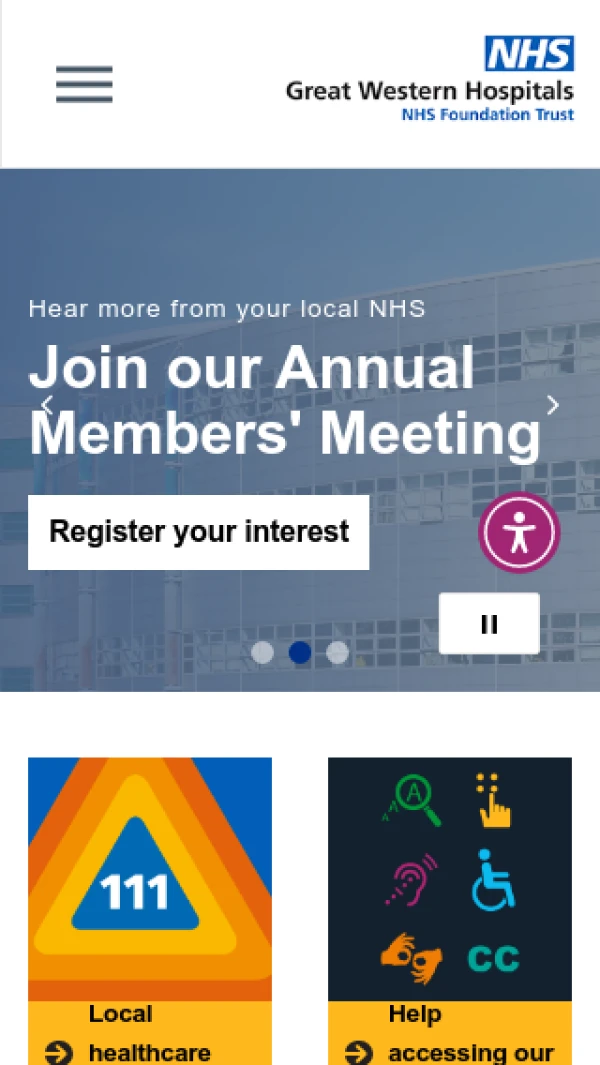Open the accessibility tools button
The width and height of the screenshot is (600, 1065).
[519, 532]
